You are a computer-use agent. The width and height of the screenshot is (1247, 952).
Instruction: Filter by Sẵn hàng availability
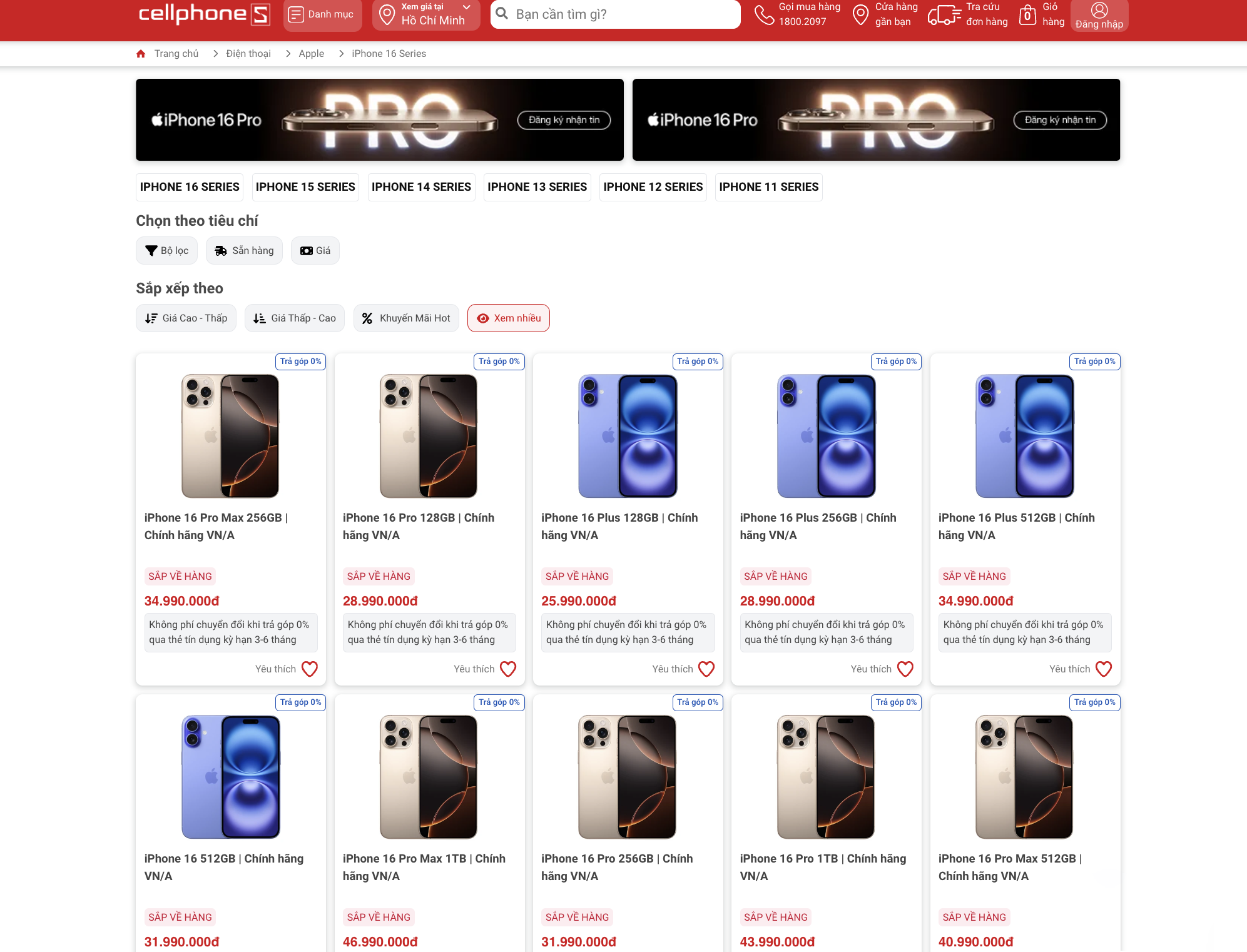click(244, 251)
